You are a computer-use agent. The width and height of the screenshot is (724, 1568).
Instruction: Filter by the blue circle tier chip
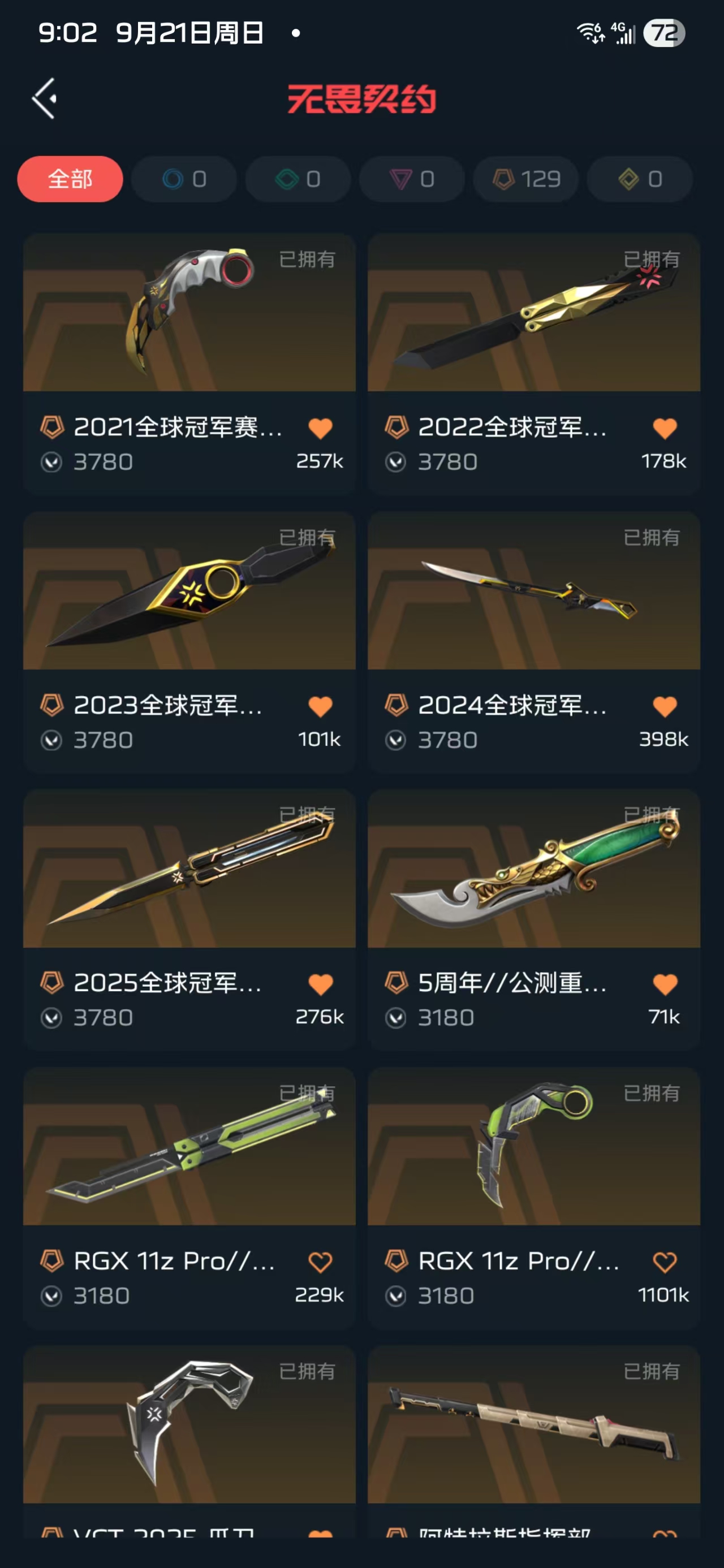point(184,179)
